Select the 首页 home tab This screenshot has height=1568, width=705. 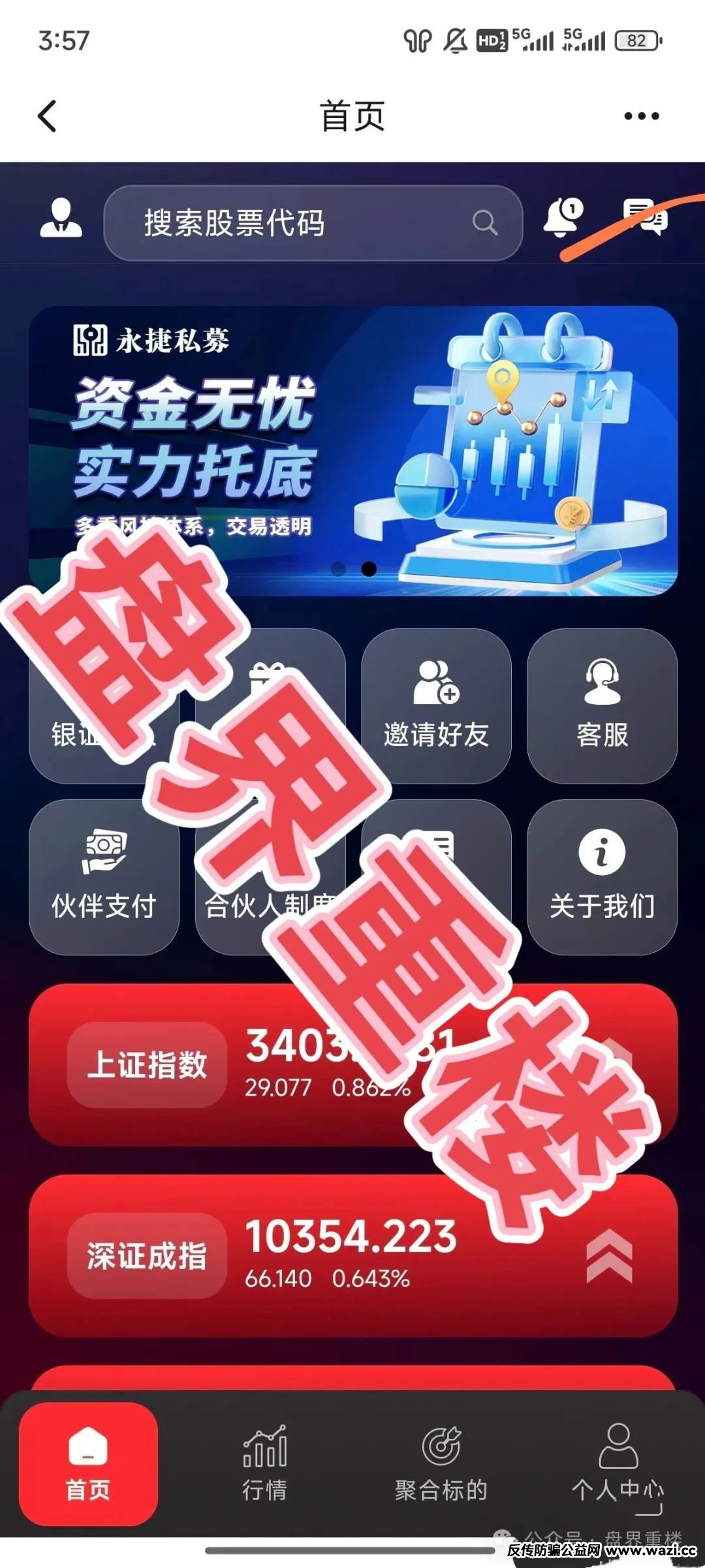point(88,1464)
